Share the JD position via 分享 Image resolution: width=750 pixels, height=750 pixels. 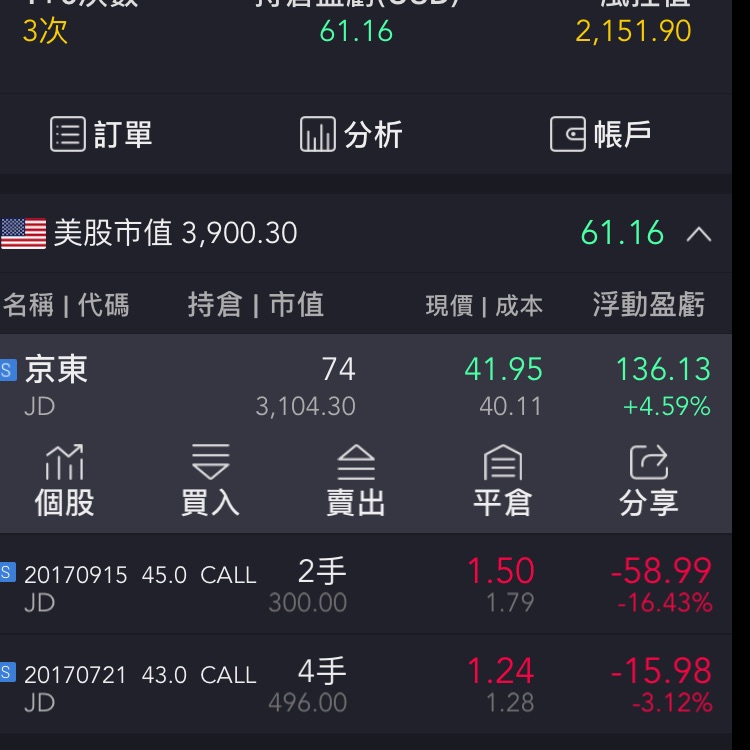point(648,481)
